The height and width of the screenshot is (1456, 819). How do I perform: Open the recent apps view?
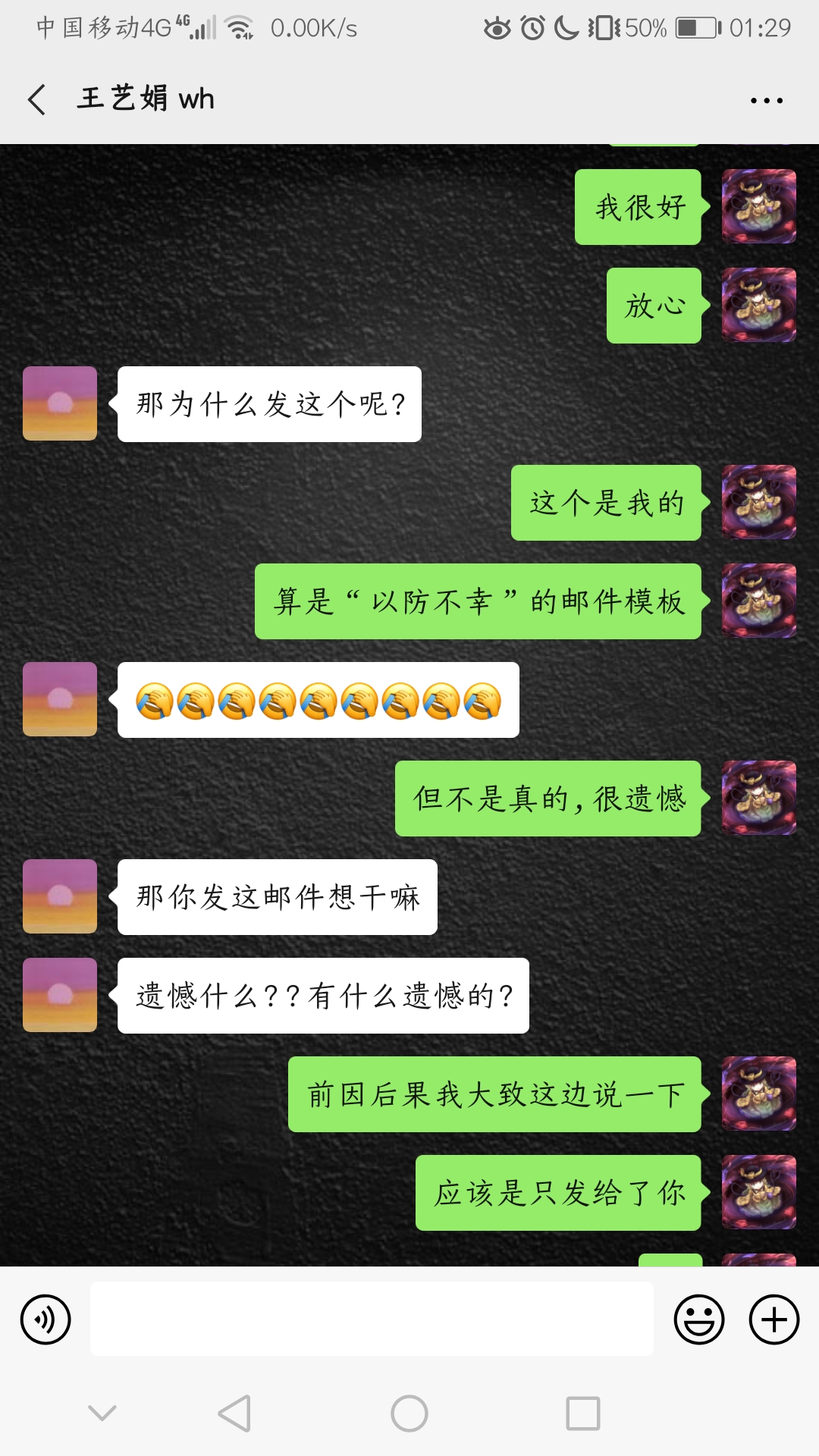tap(582, 1414)
